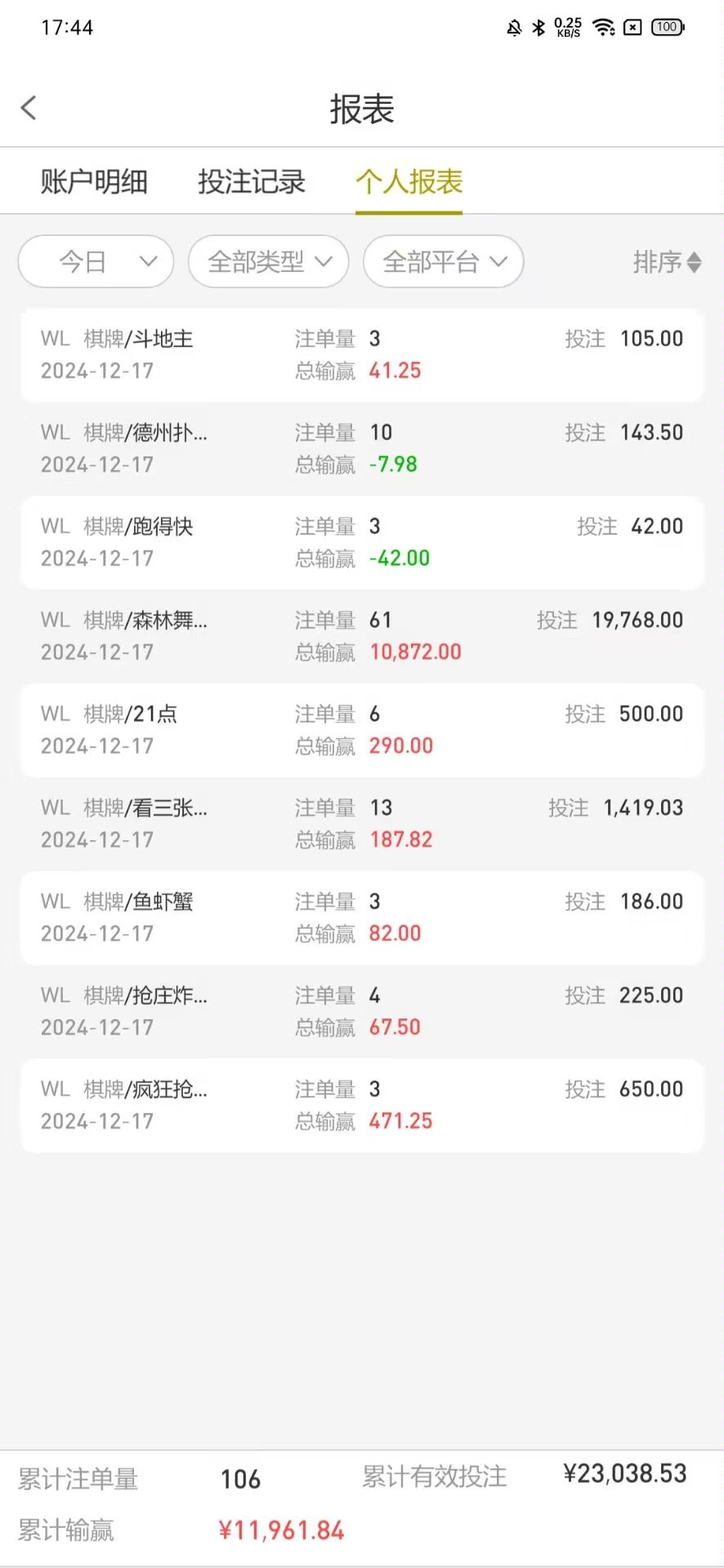Tap the 排序 sort button
The width and height of the screenshot is (724, 1568).
[666, 262]
